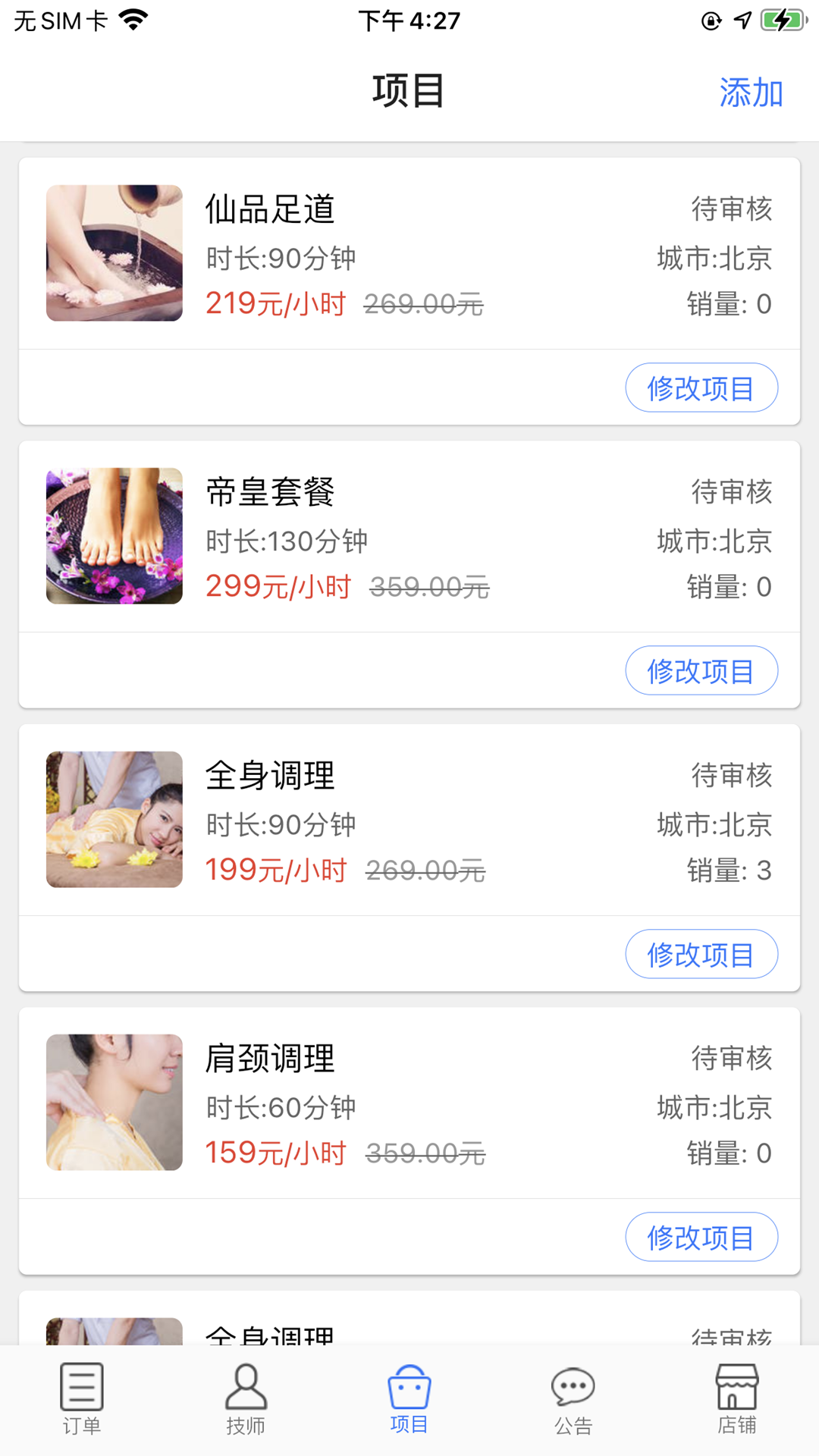
Task: Select the 肩颈调理 card title
Action: [270, 1059]
